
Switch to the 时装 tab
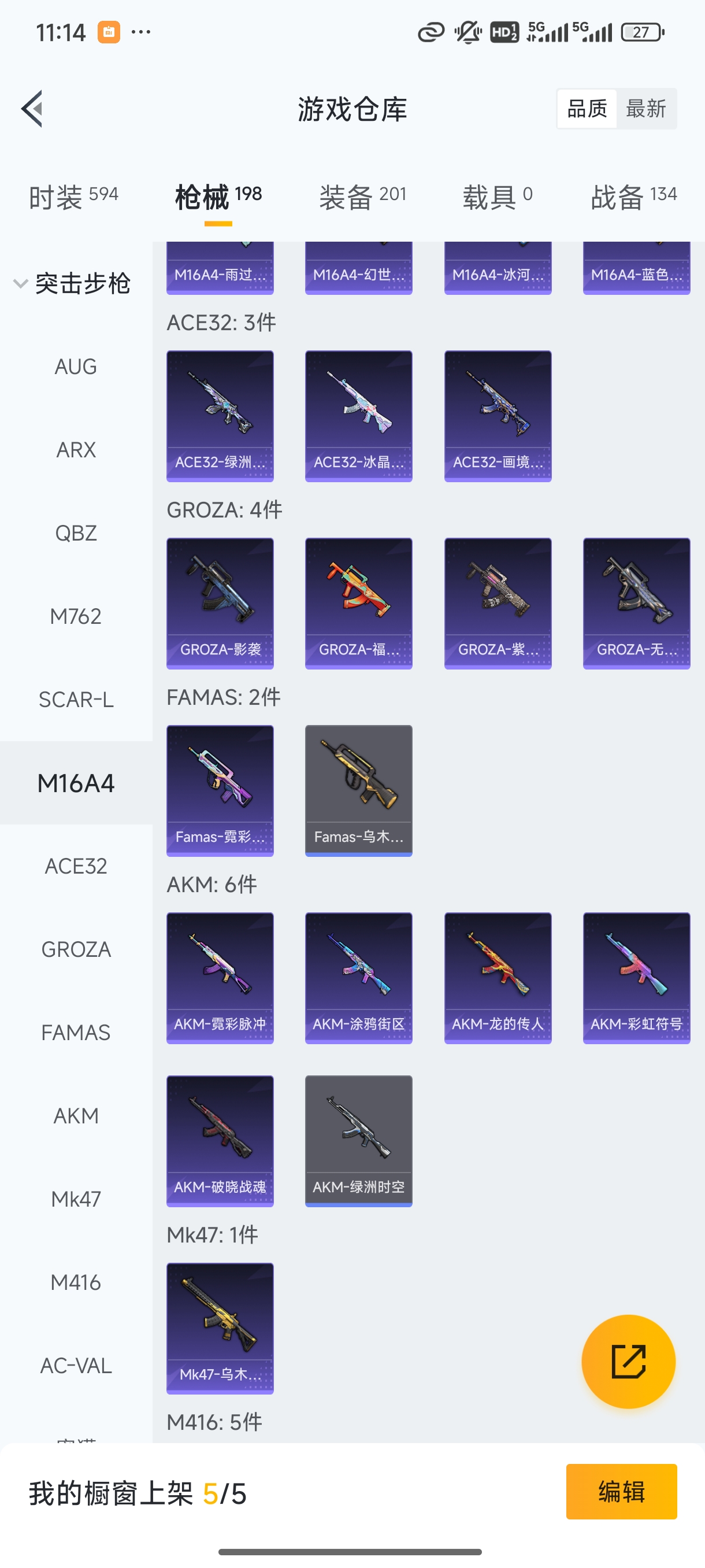[x=73, y=197]
